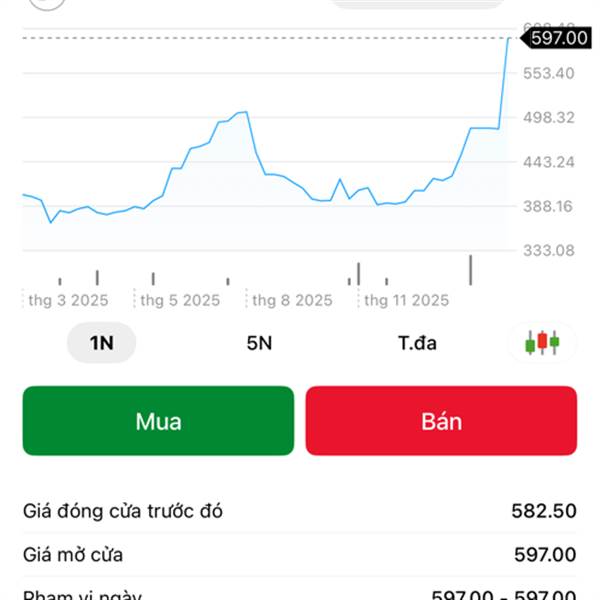Switch chart to 5N range
Screen dimensions: 600x600
(259, 343)
